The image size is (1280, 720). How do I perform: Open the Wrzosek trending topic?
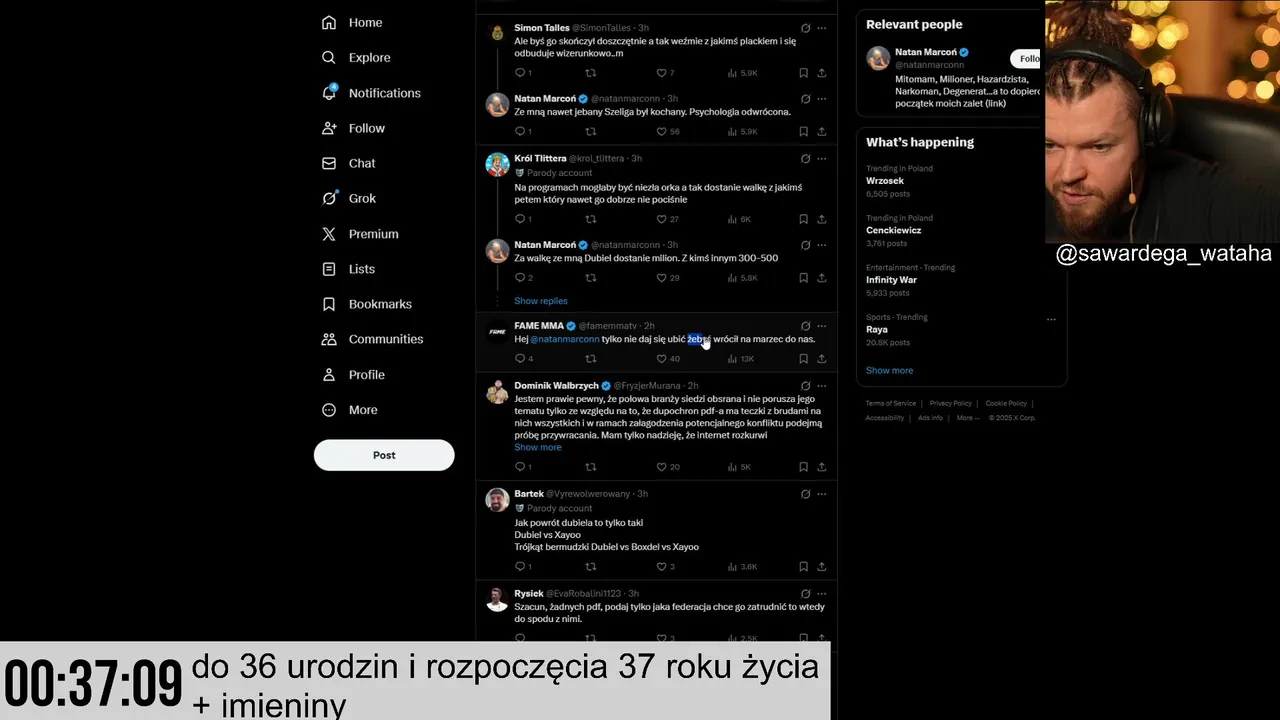tap(885, 181)
